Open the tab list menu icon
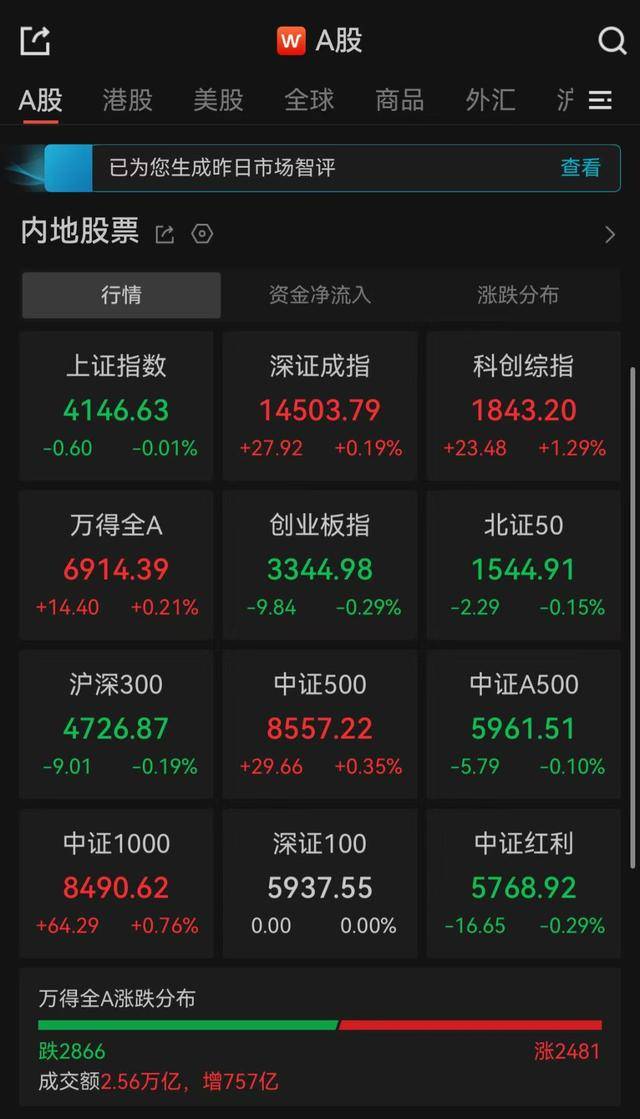This screenshot has width=640, height=1119. coord(600,100)
